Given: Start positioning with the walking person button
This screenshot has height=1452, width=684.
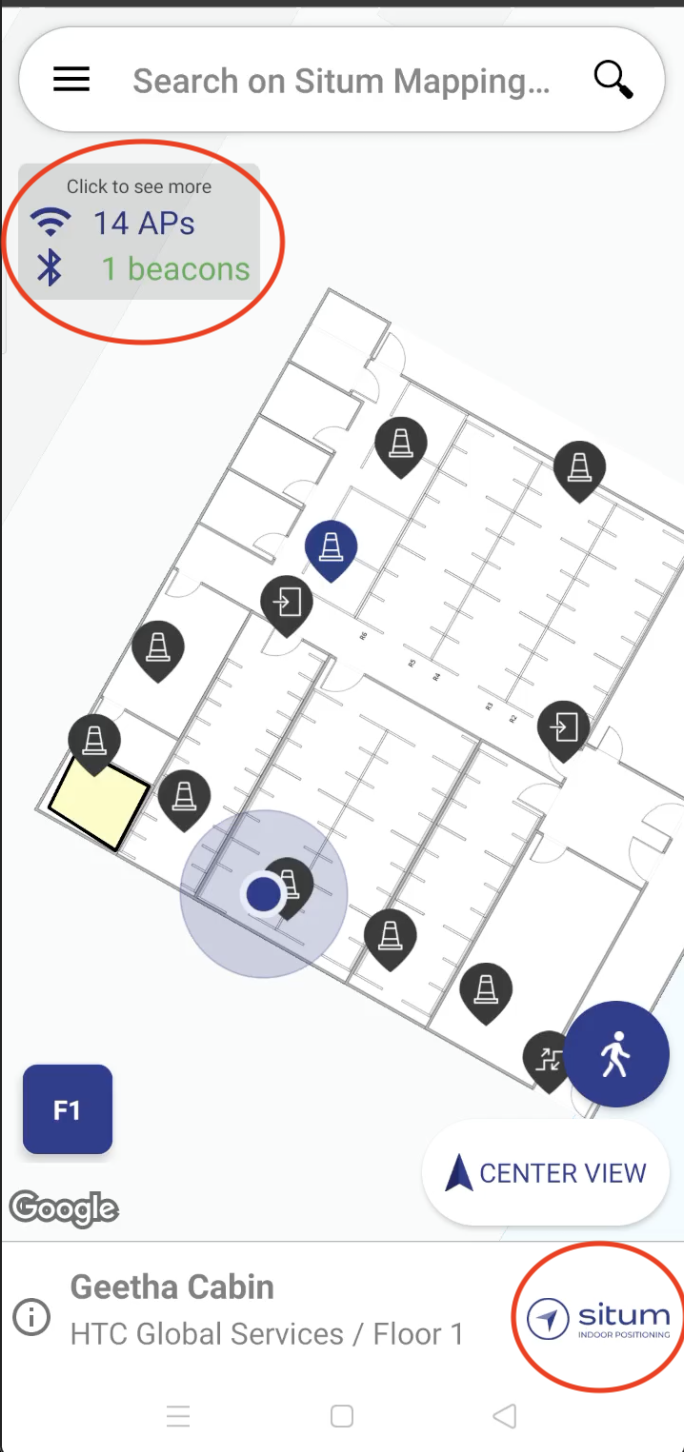Looking at the screenshot, I should pyautogui.click(x=616, y=1053).
